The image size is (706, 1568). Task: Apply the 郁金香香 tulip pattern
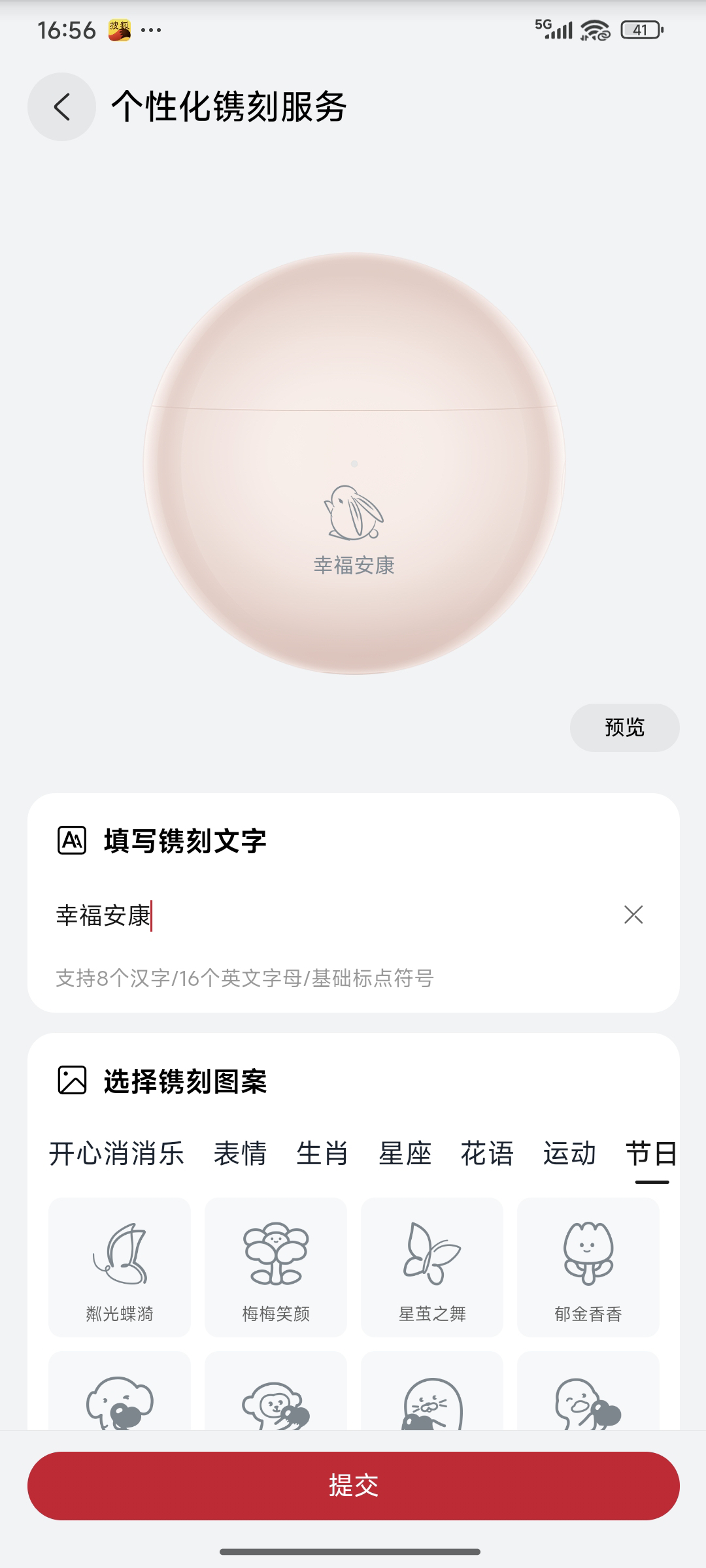588,1266
